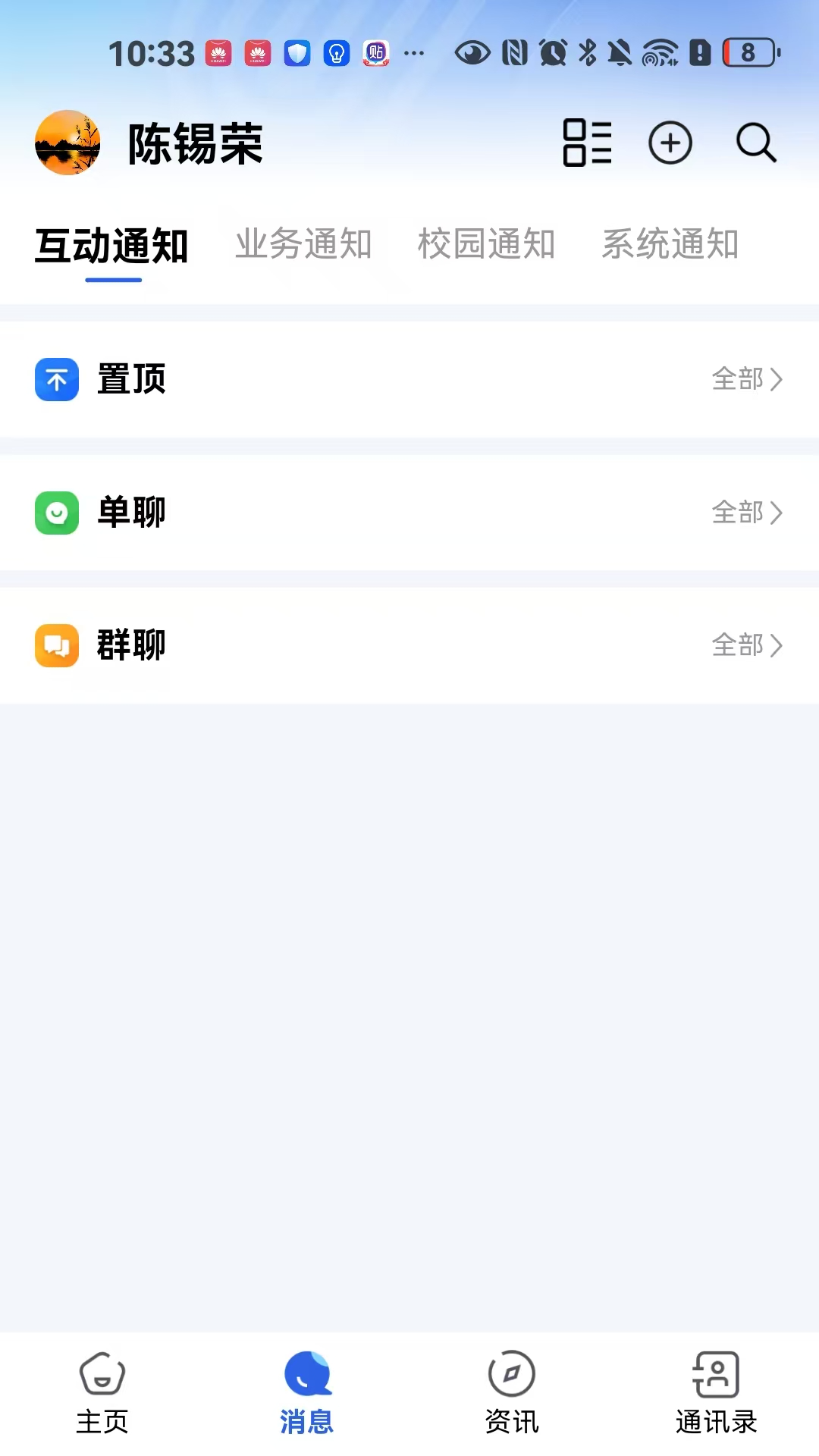
Task: Tap the orange 群聊 group chat icon
Action: (x=56, y=645)
